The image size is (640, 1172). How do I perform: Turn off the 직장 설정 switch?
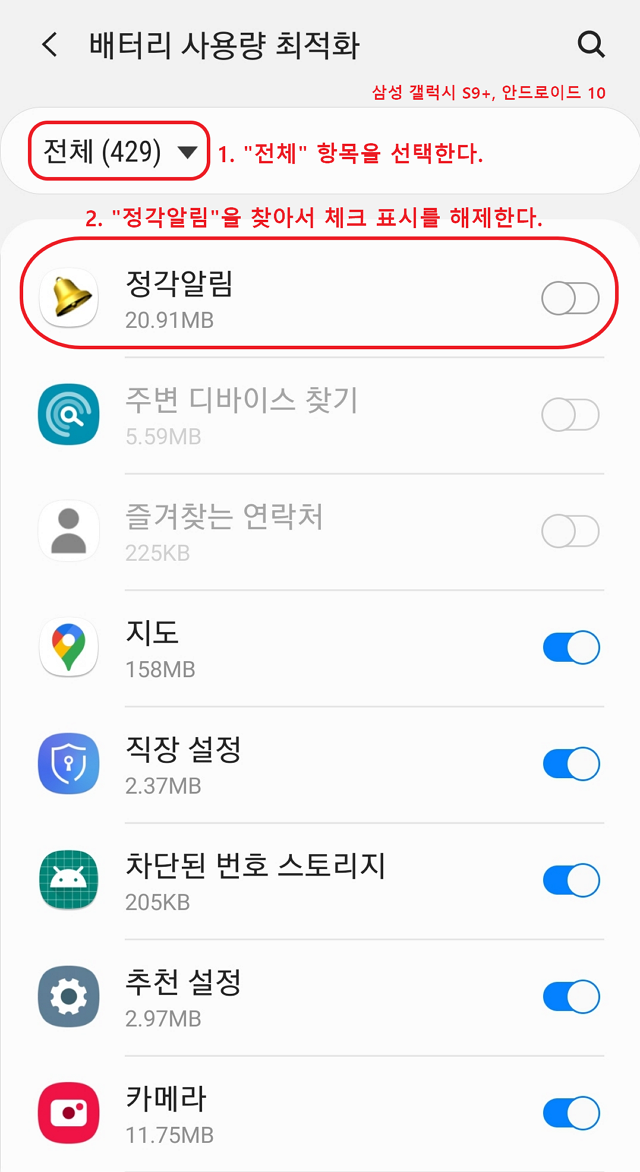tap(571, 764)
